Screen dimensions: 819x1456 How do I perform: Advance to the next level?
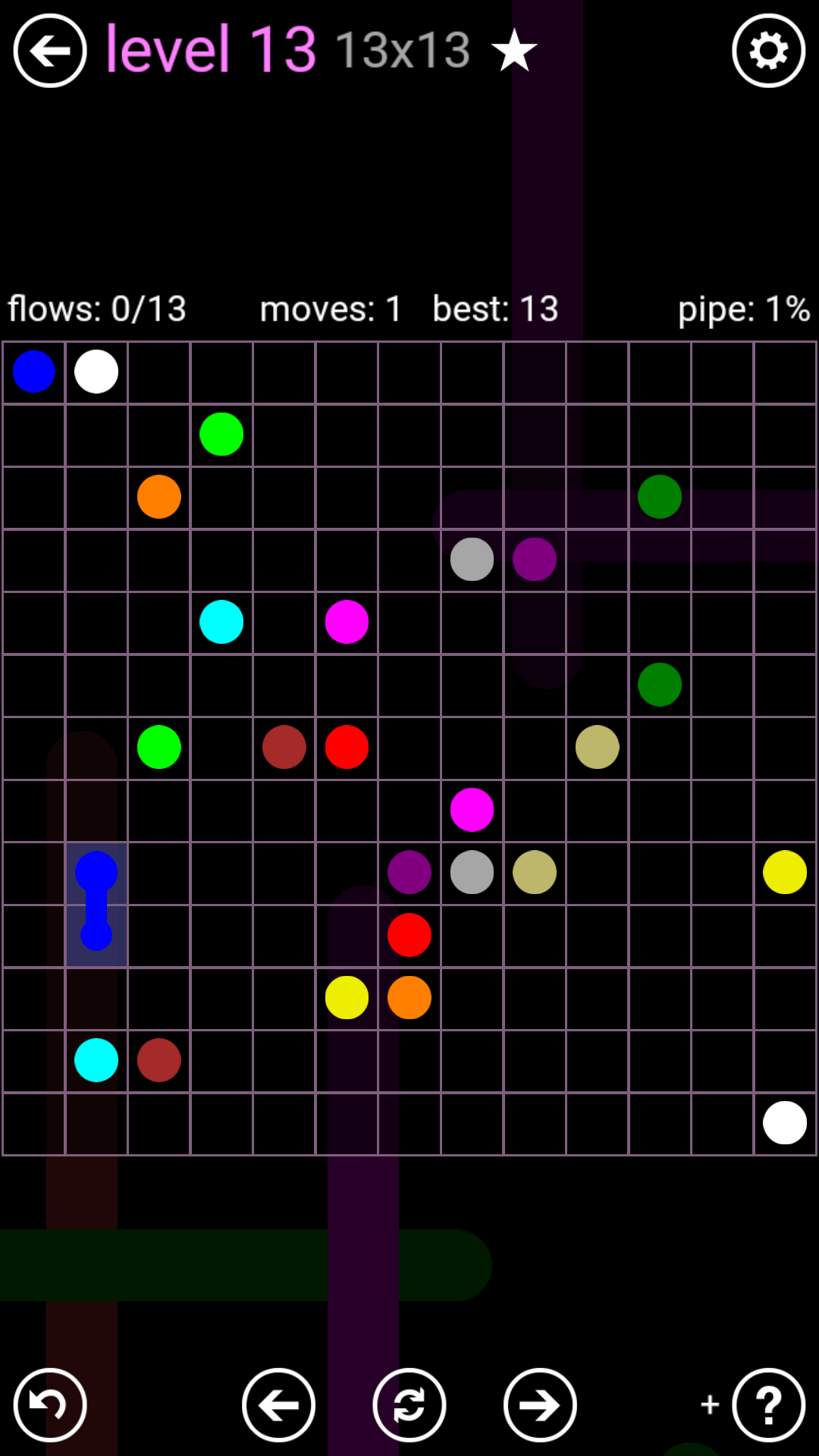click(x=540, y=1405)
